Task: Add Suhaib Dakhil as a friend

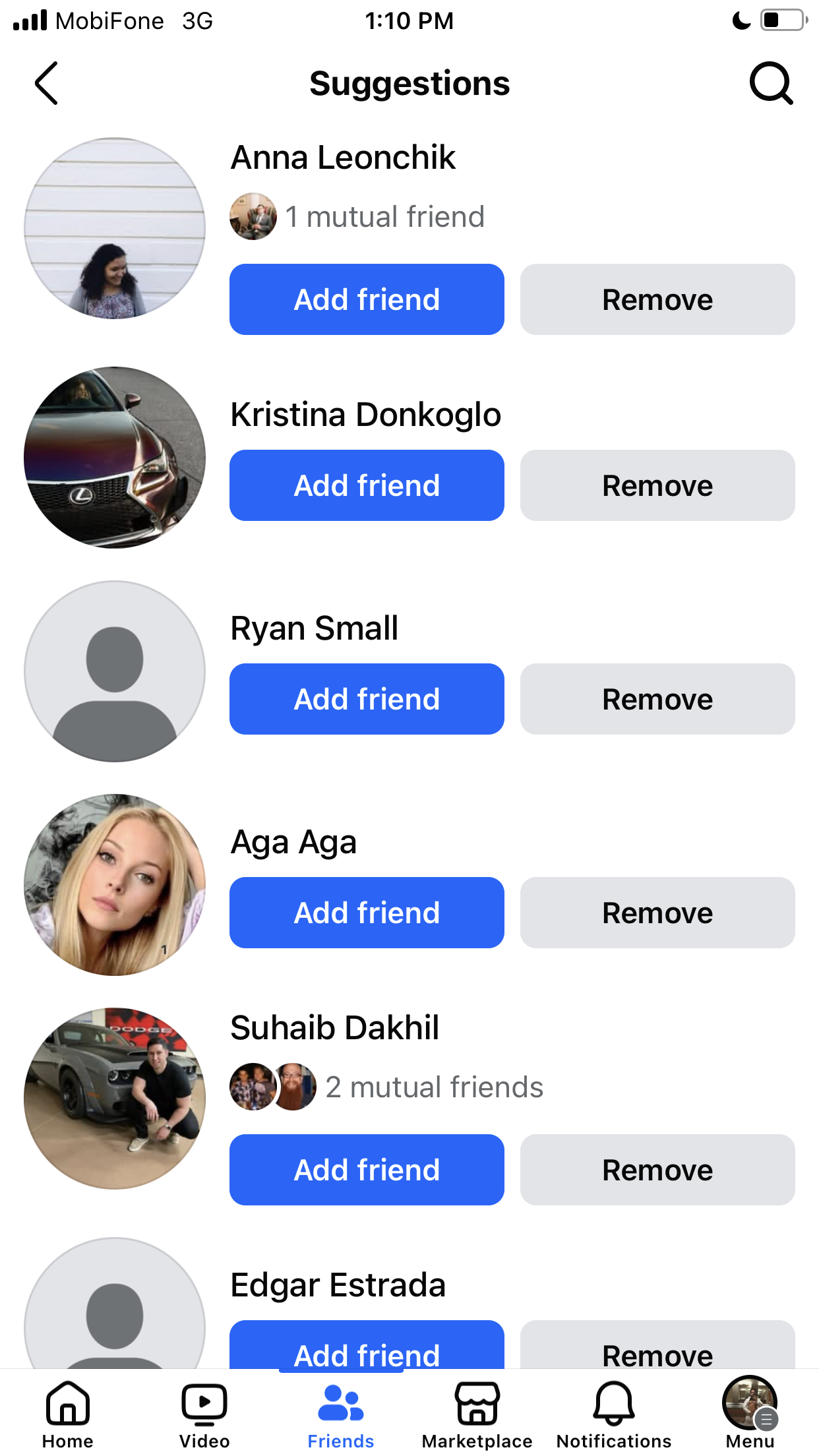Action: pyautogui.click(x=367, y=1170)
